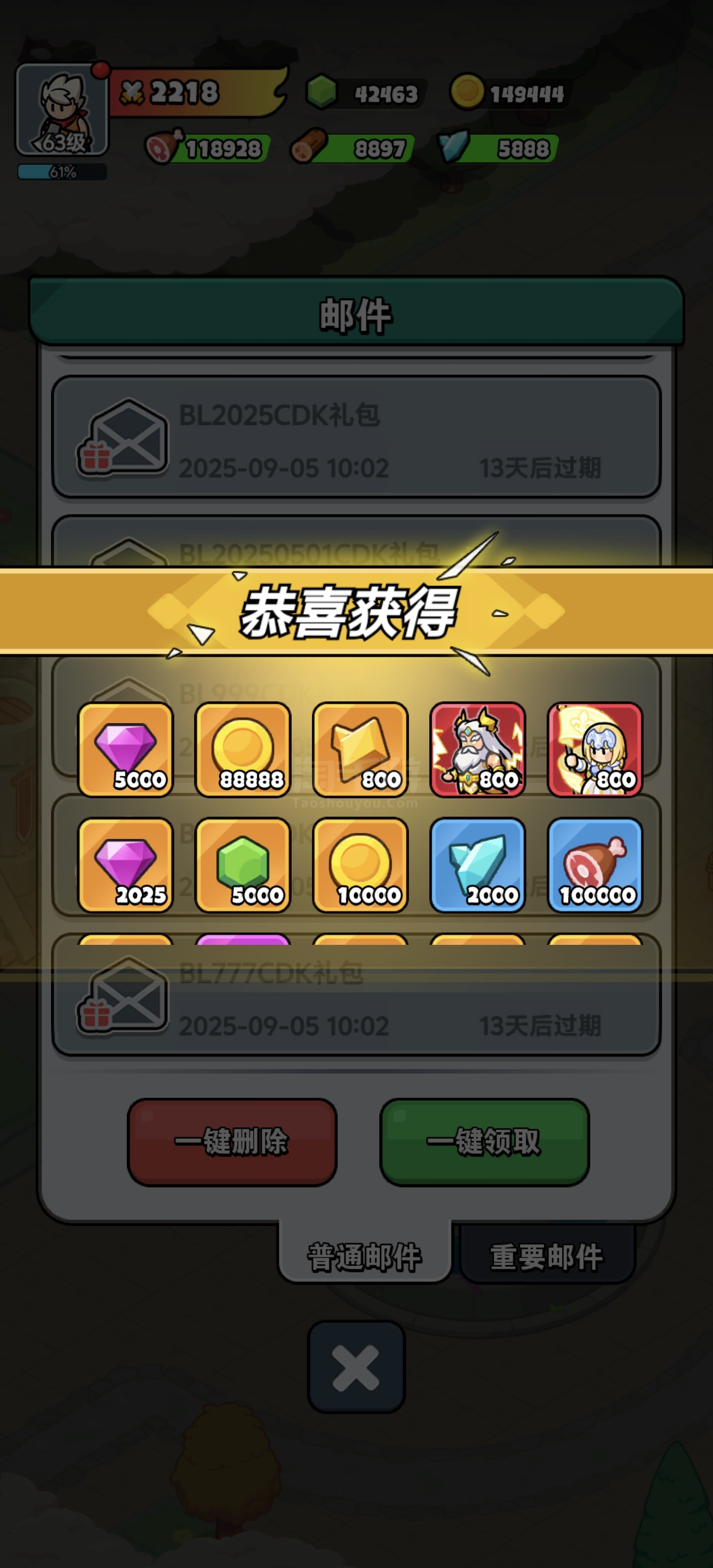Screen dimensions: 713x1568
Task: Tap the 100000 meat reward
Action: coord(595,865)
